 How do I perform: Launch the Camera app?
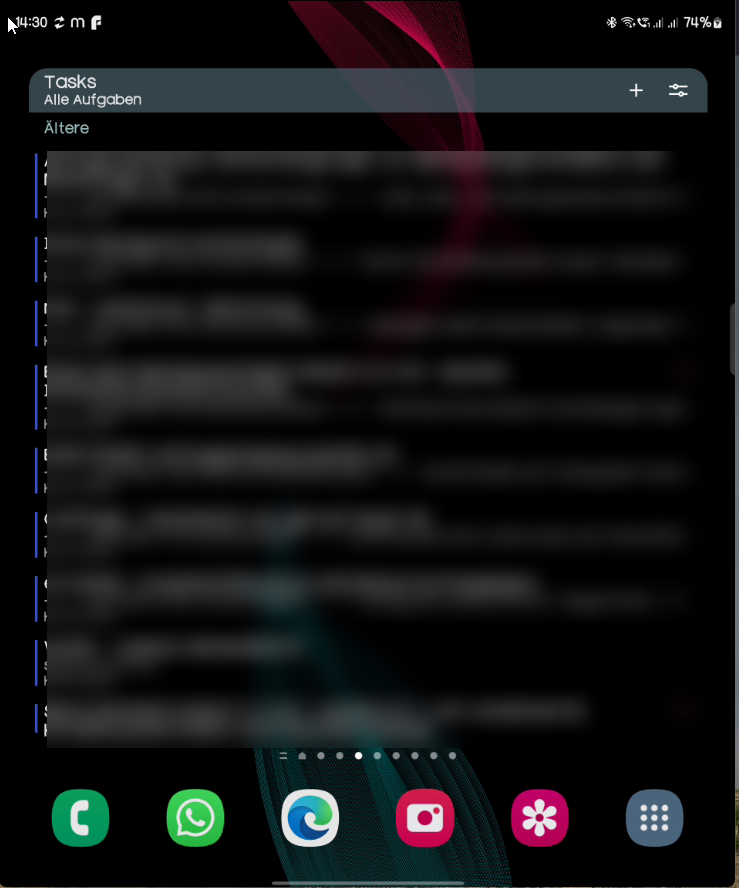425,818
